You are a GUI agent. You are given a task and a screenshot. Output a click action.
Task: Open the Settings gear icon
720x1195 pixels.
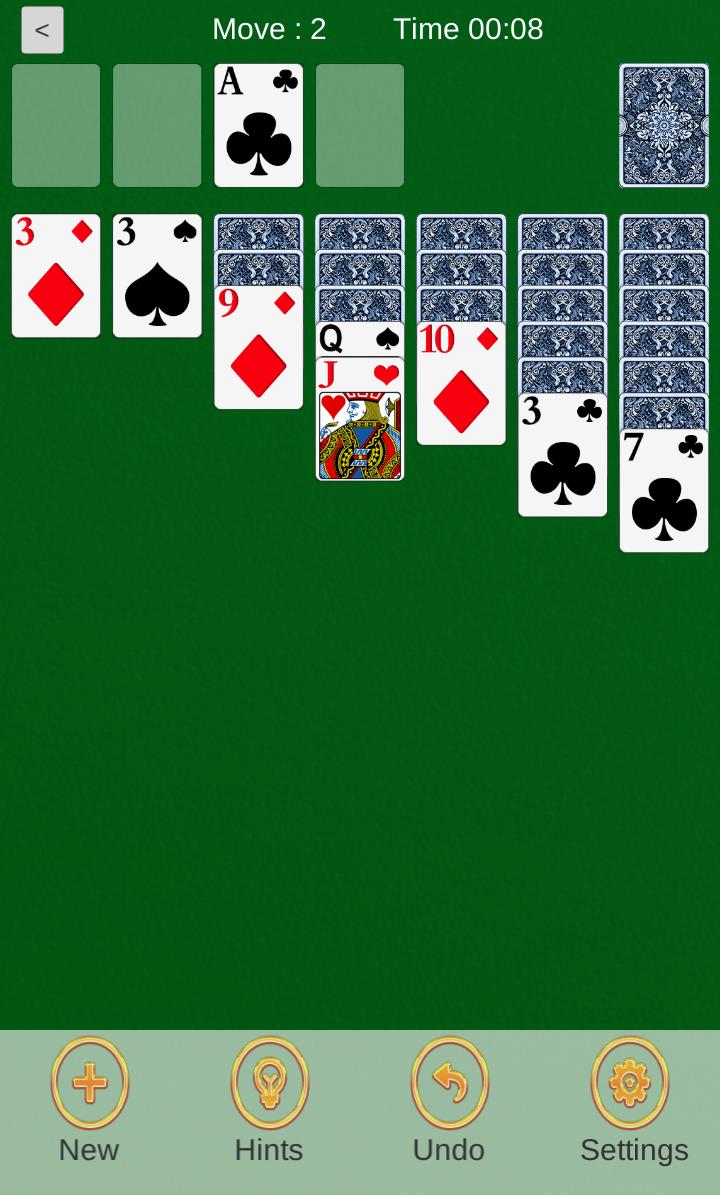pyautogui.click(x=633, y=1081)
